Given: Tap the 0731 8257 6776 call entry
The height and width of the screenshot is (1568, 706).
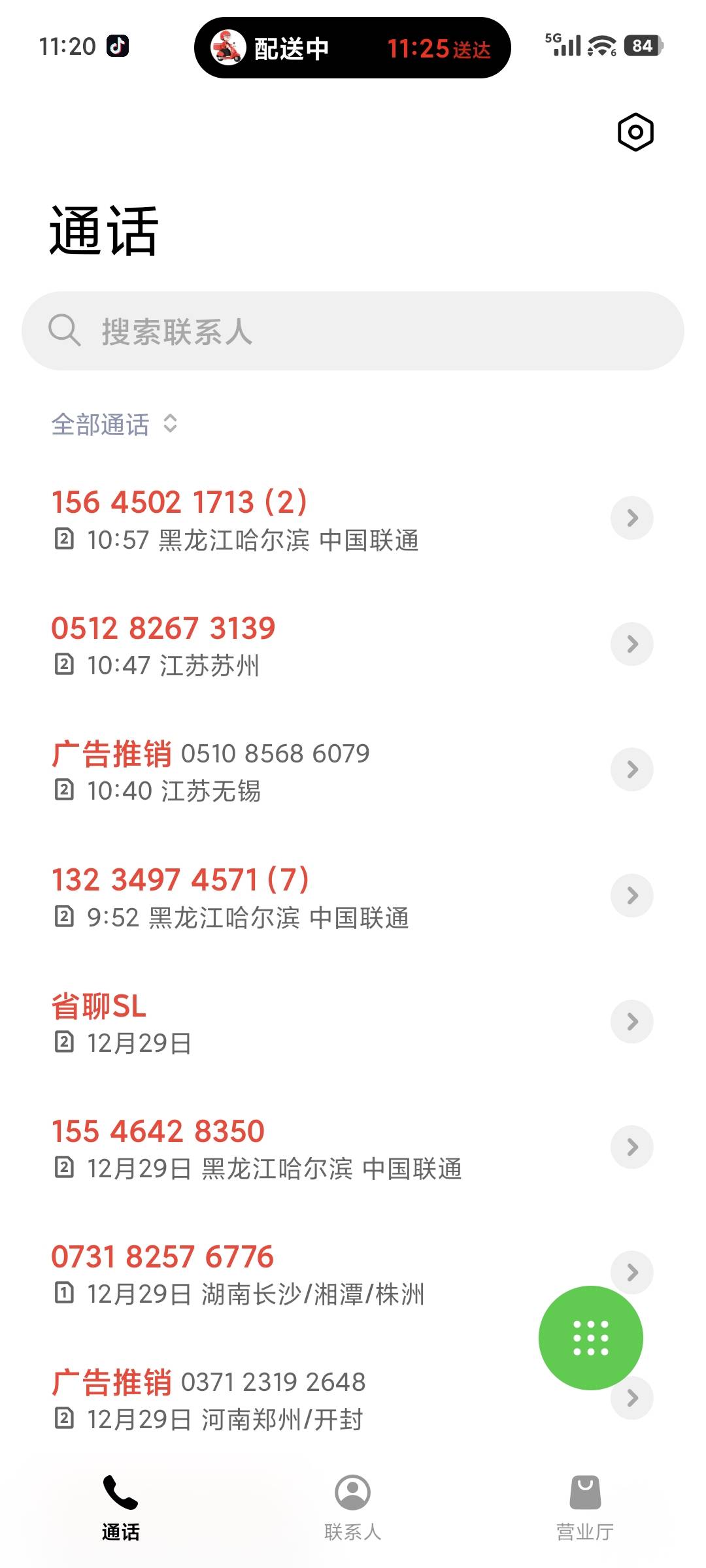Looking at the screenshot, I should 261,1274.
